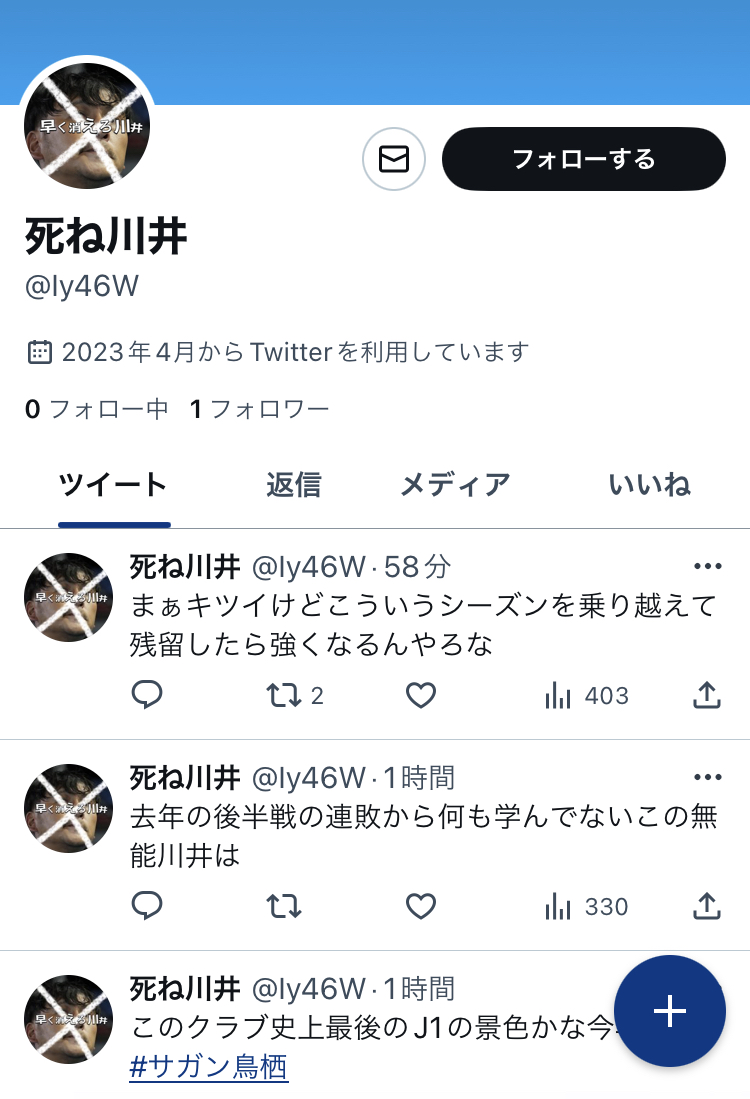Retweet the tweet posted 58分 ago

point(285,695)
